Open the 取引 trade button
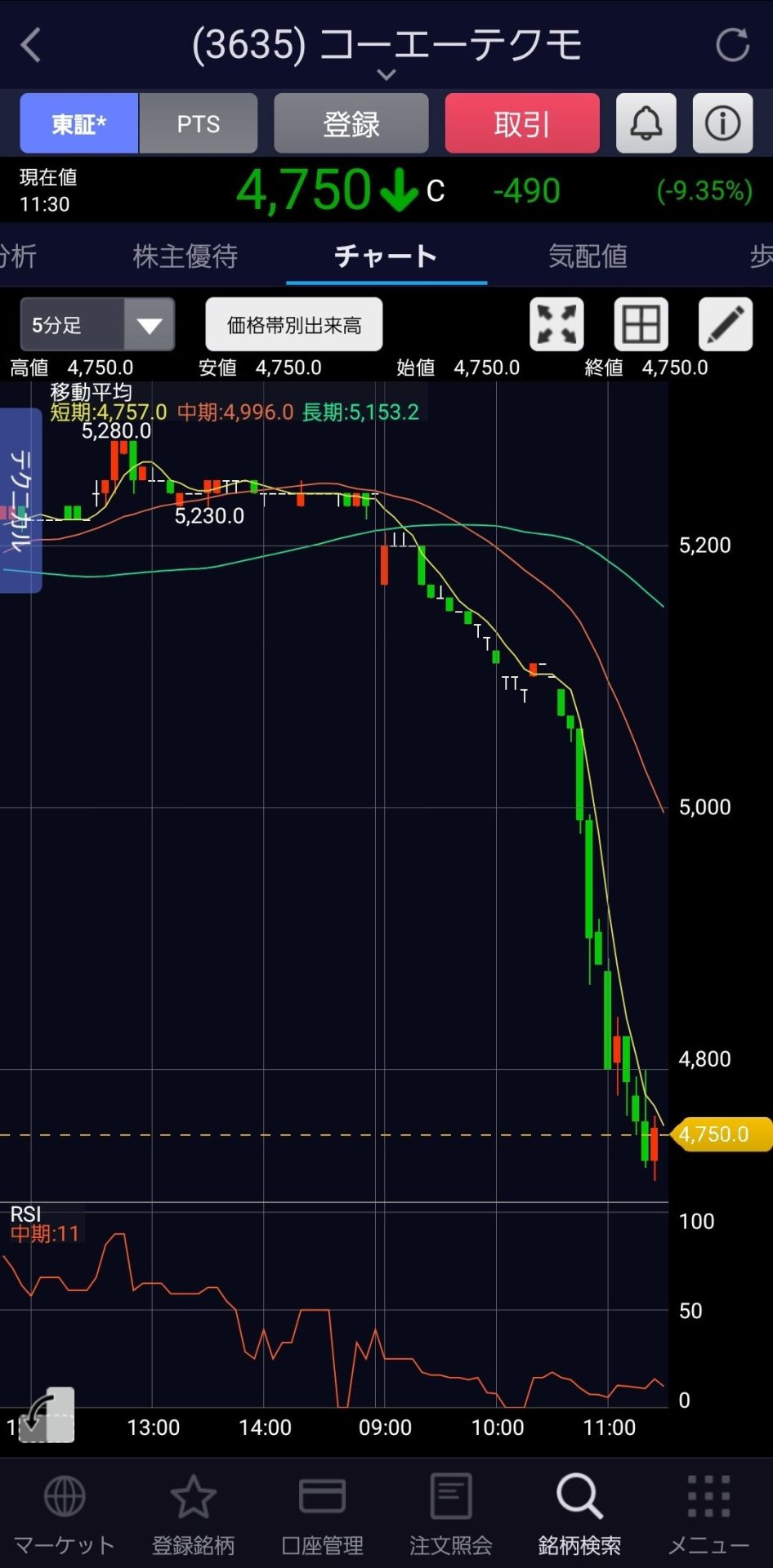773x1568 pixels. 522,124
